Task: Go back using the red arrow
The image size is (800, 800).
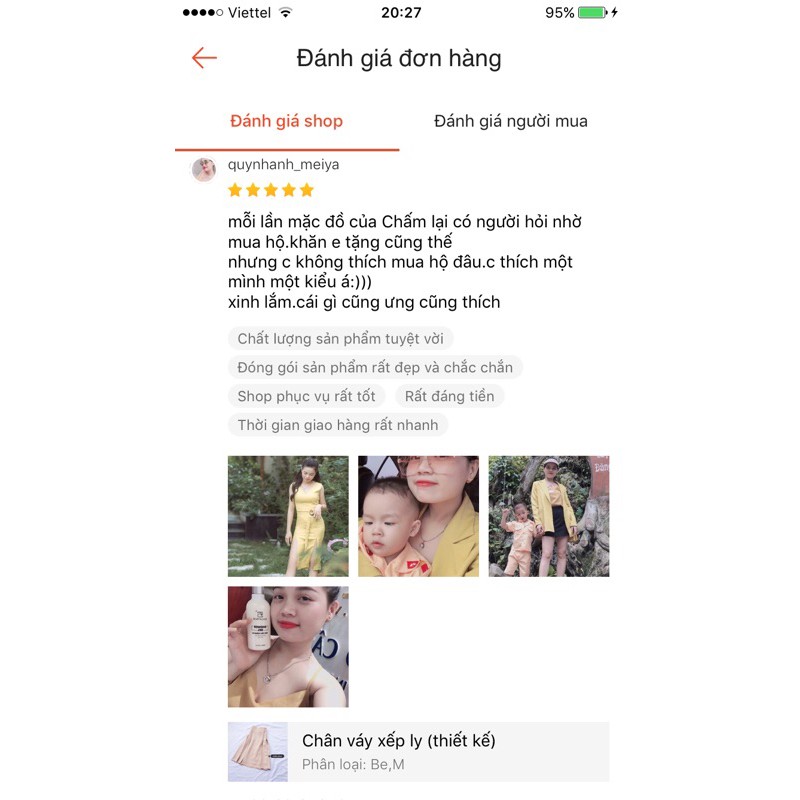Action: click(204, 58)
